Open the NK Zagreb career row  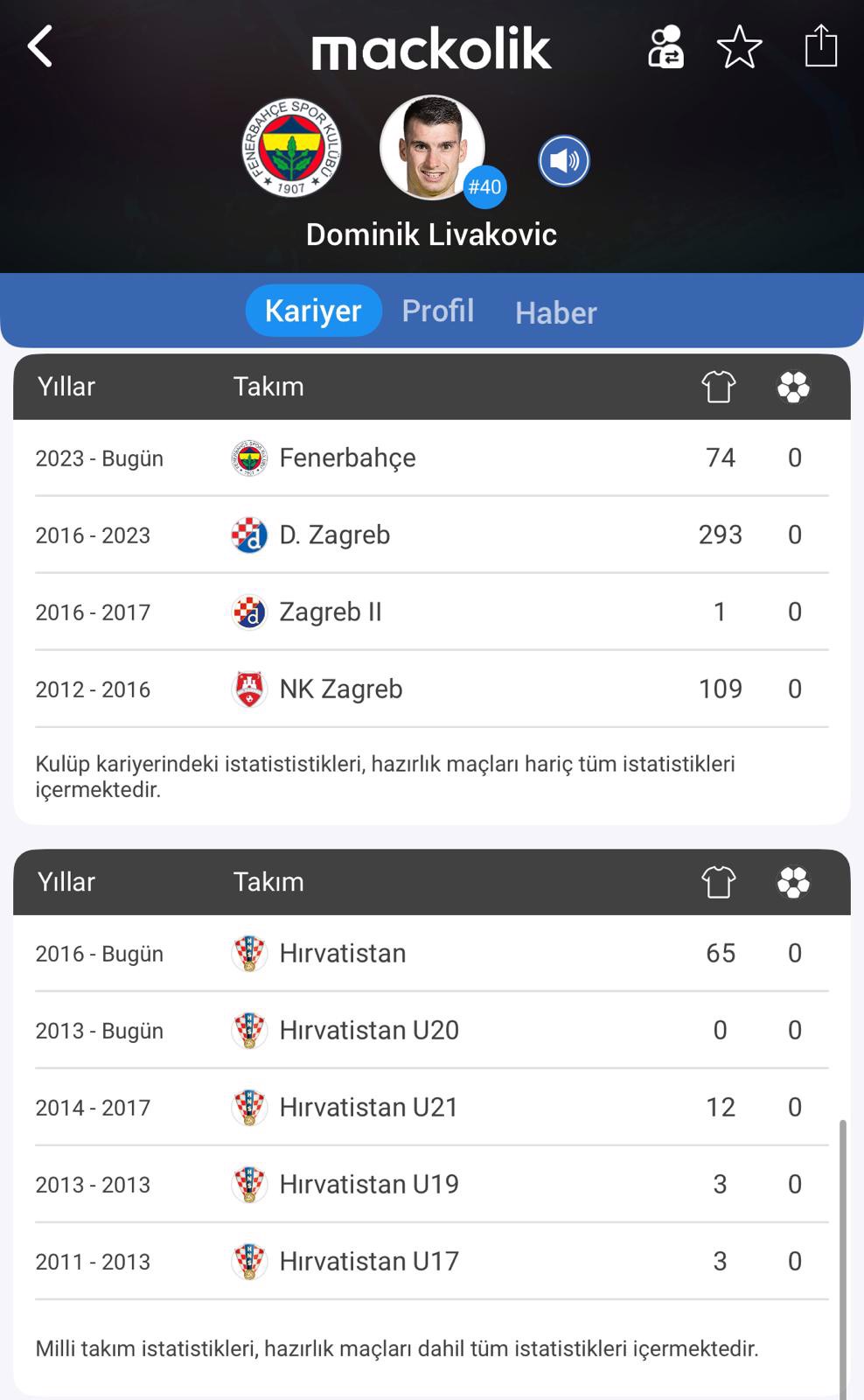point(432,689)
